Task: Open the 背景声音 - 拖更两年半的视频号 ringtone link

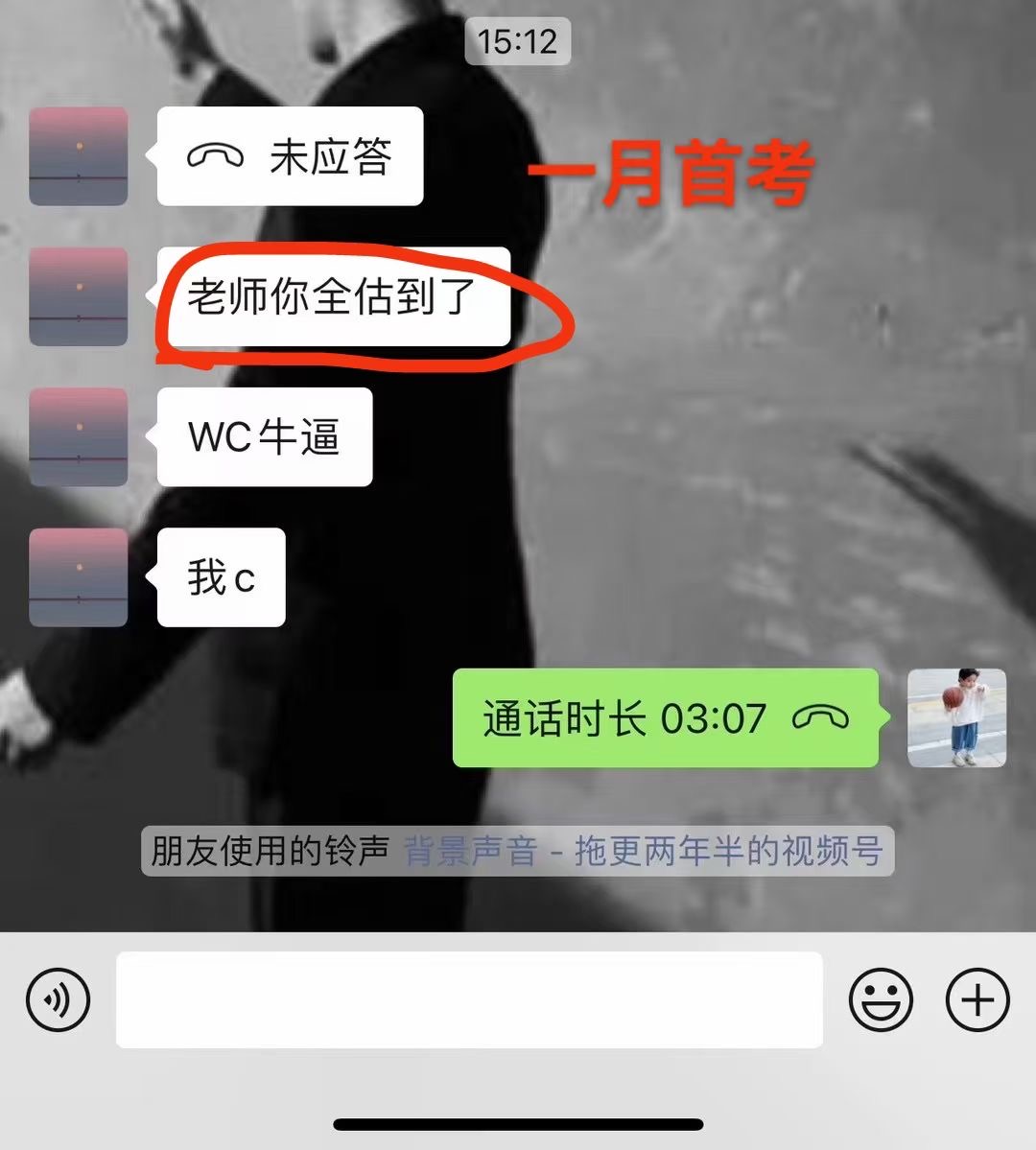Action: (x=643, y=851)
